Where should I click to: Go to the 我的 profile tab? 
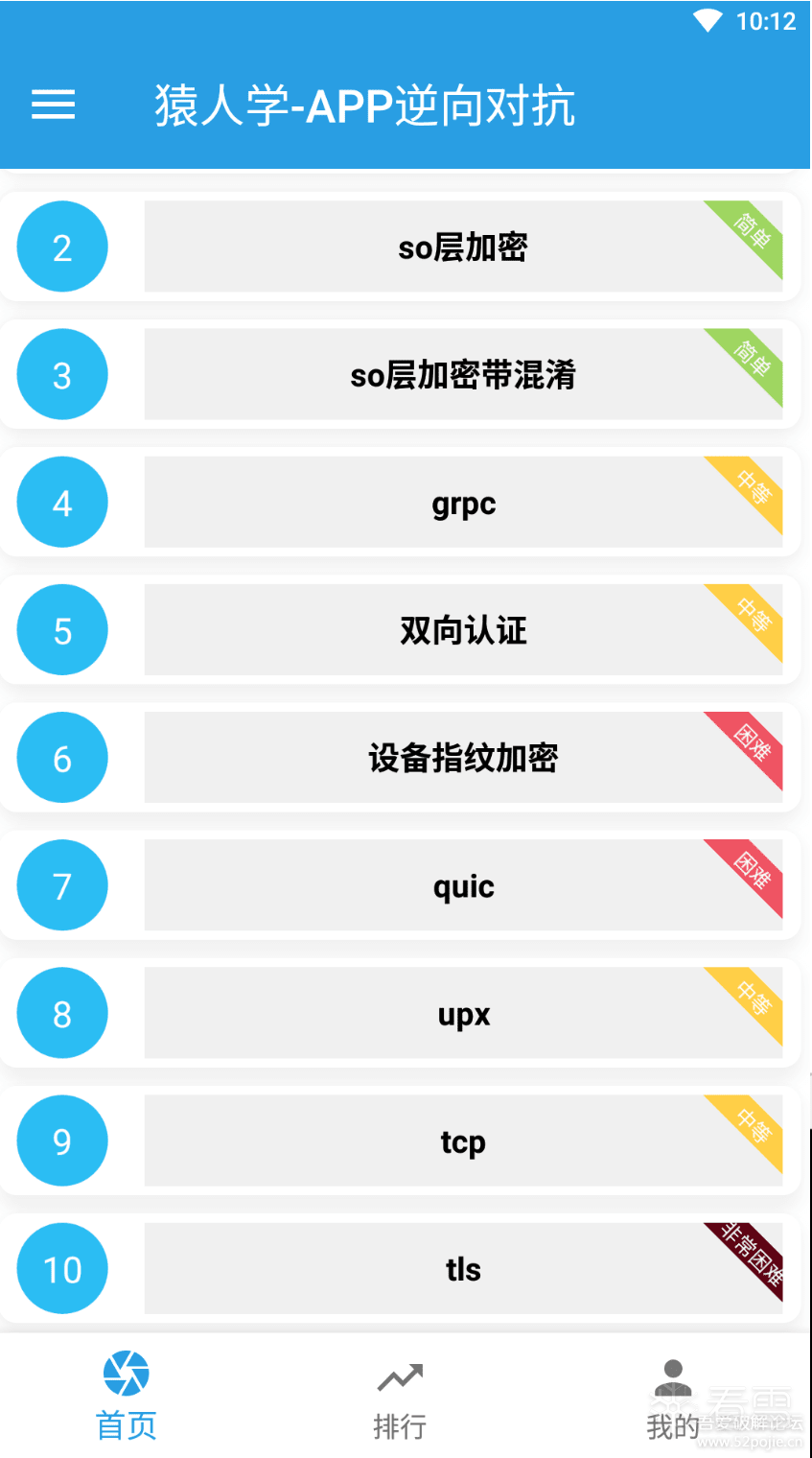pos(673,1399)
